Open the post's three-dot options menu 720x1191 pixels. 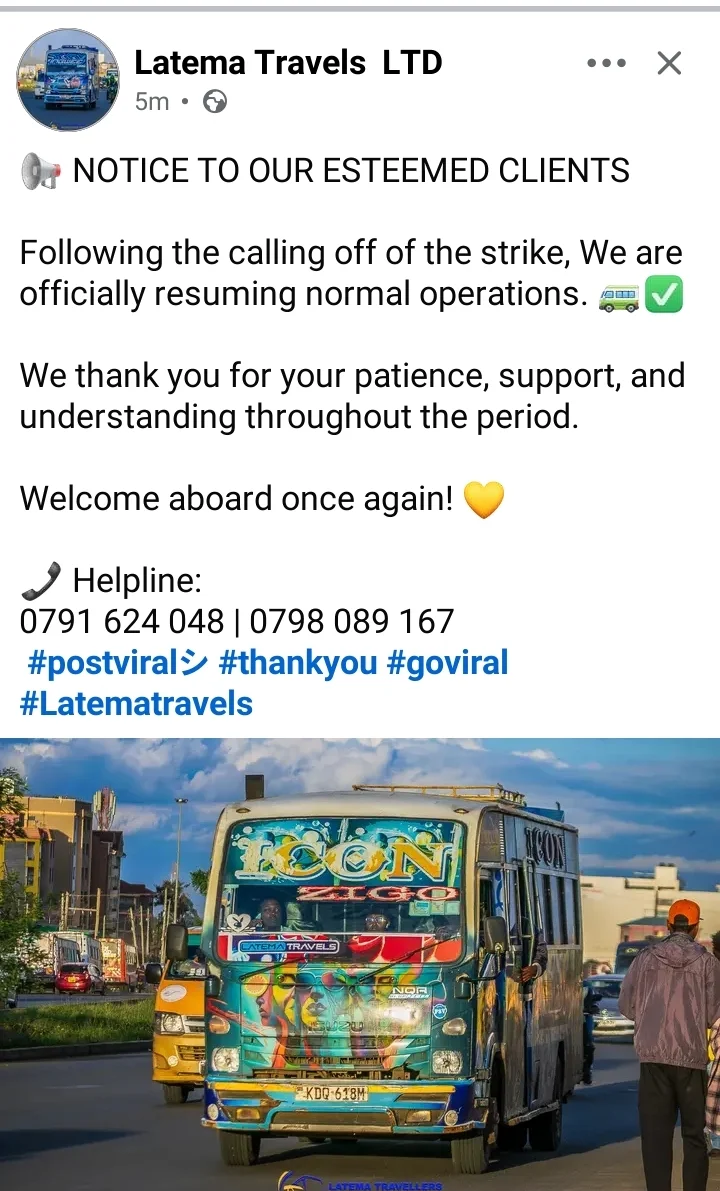[x=607, y=63]
